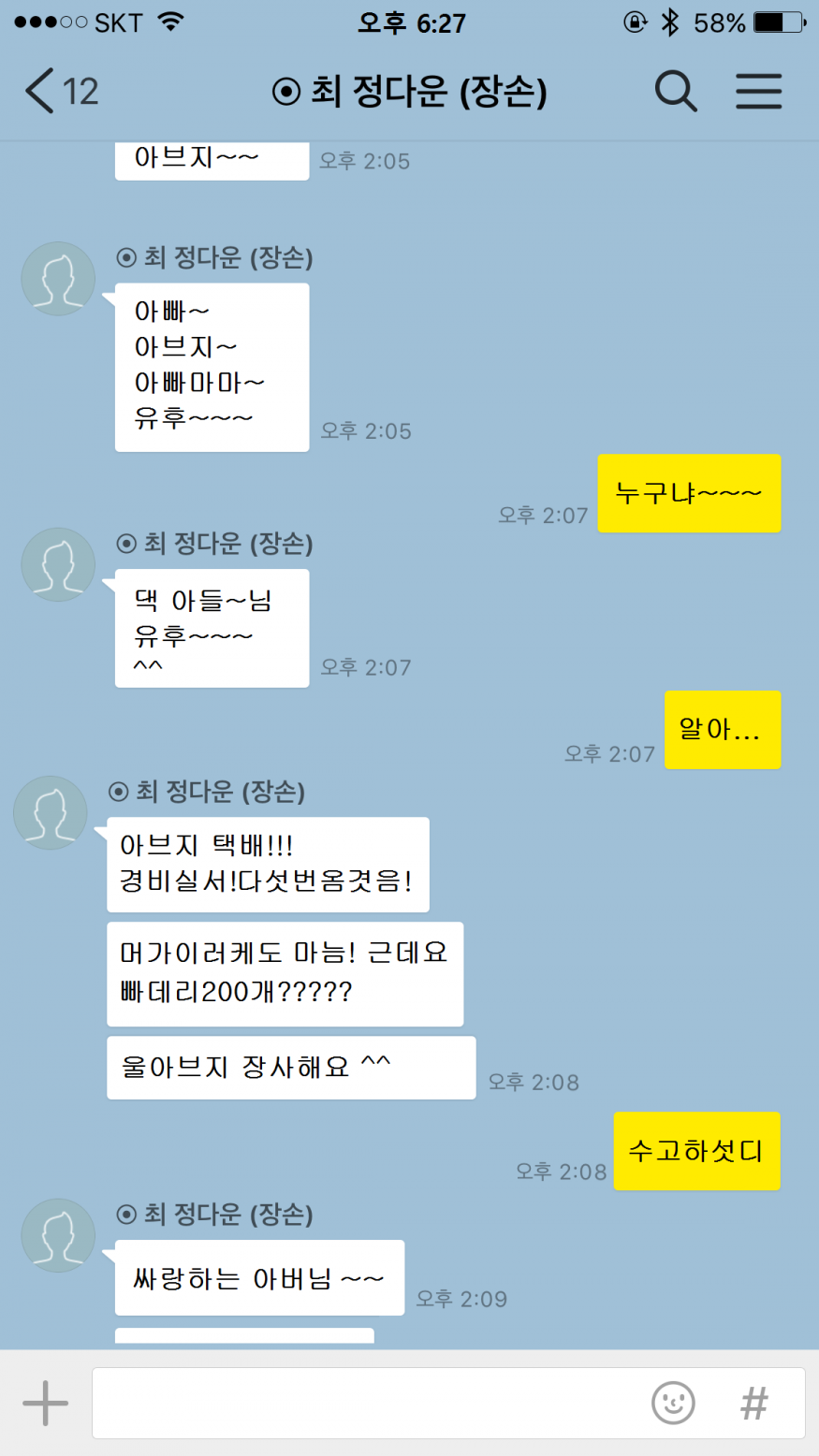Search within this conversation

pos(675,92)
